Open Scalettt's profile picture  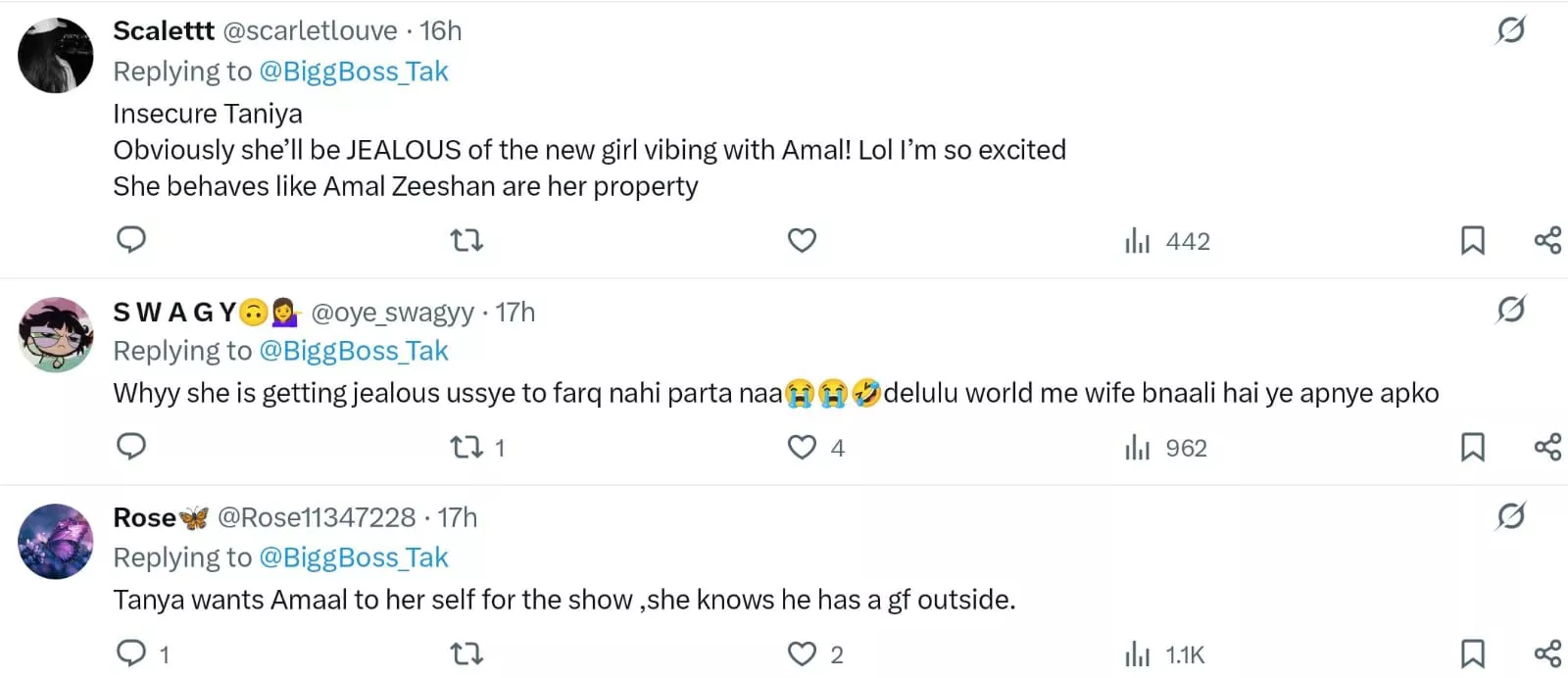tap(56, 56)
